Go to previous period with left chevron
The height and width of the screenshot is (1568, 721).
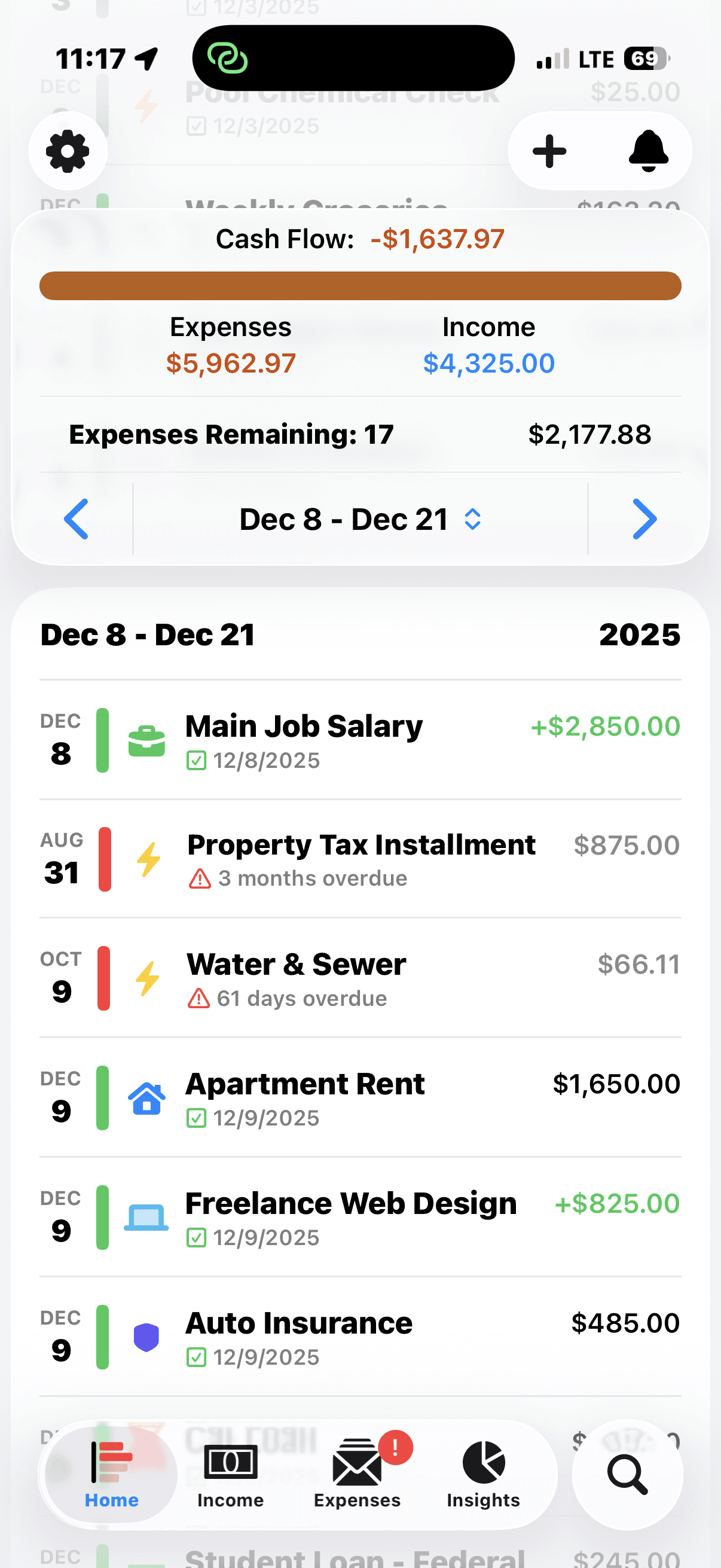[x=76, y=519]
